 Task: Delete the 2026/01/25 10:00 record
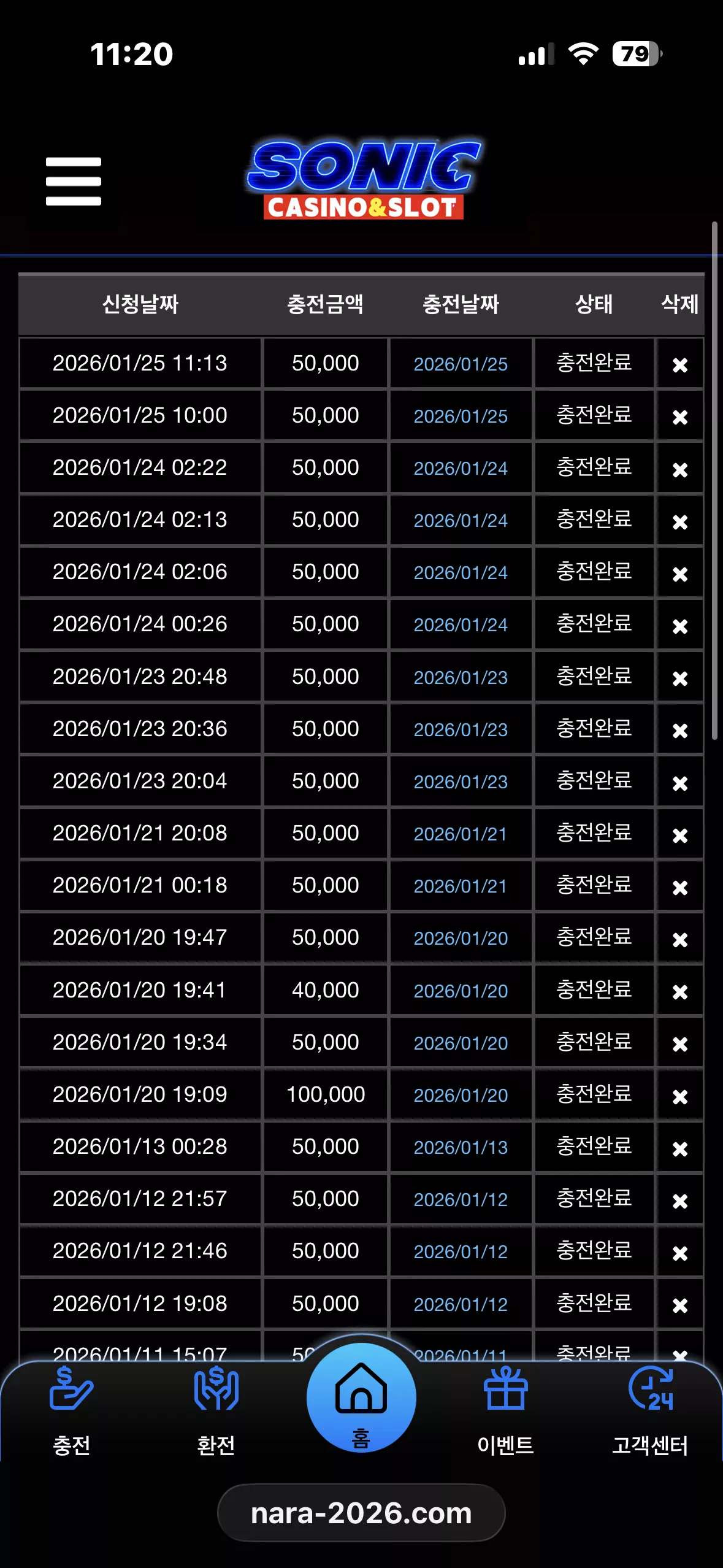pyautogui.click(x=680, y=417)
